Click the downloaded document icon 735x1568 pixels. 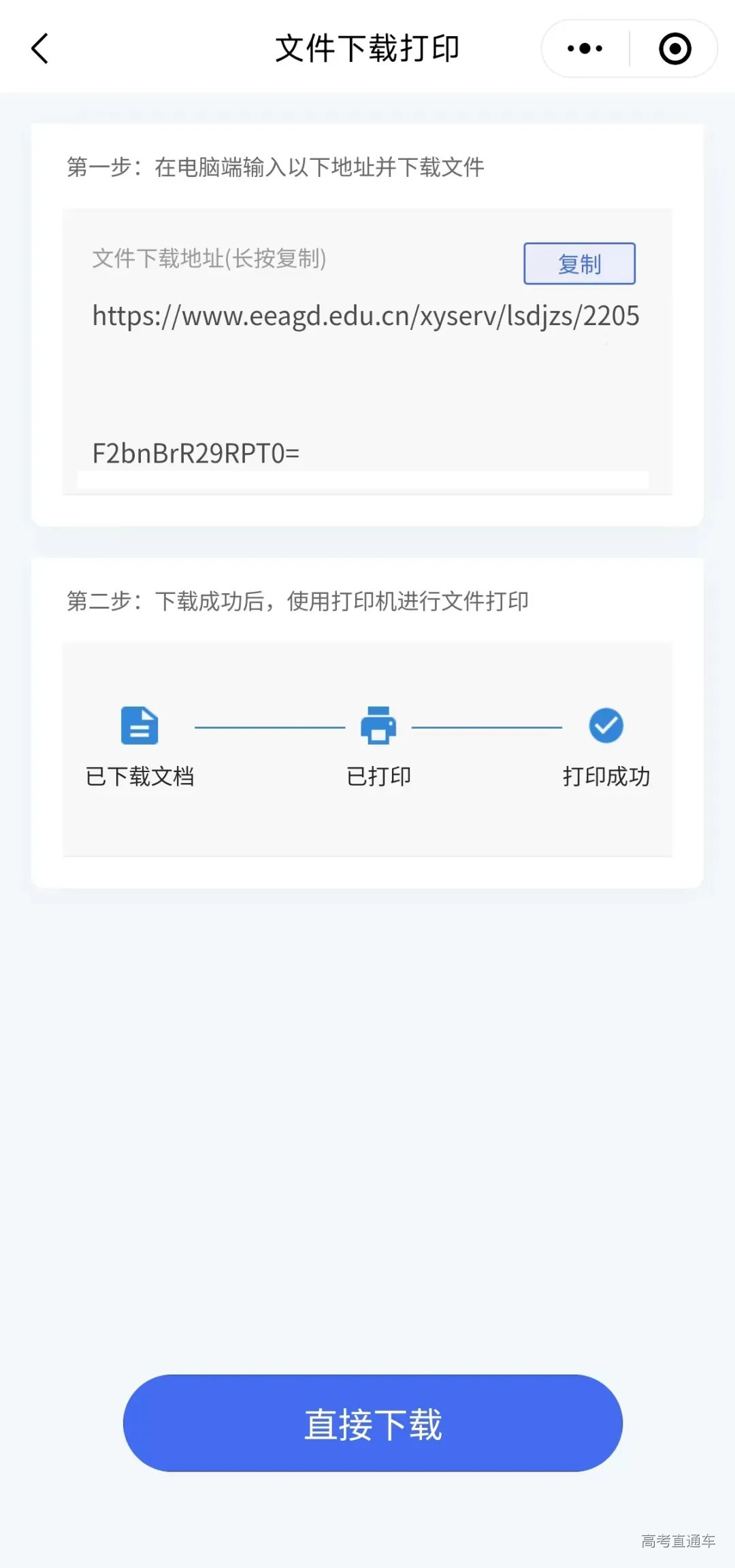click(x=138, y=725)
